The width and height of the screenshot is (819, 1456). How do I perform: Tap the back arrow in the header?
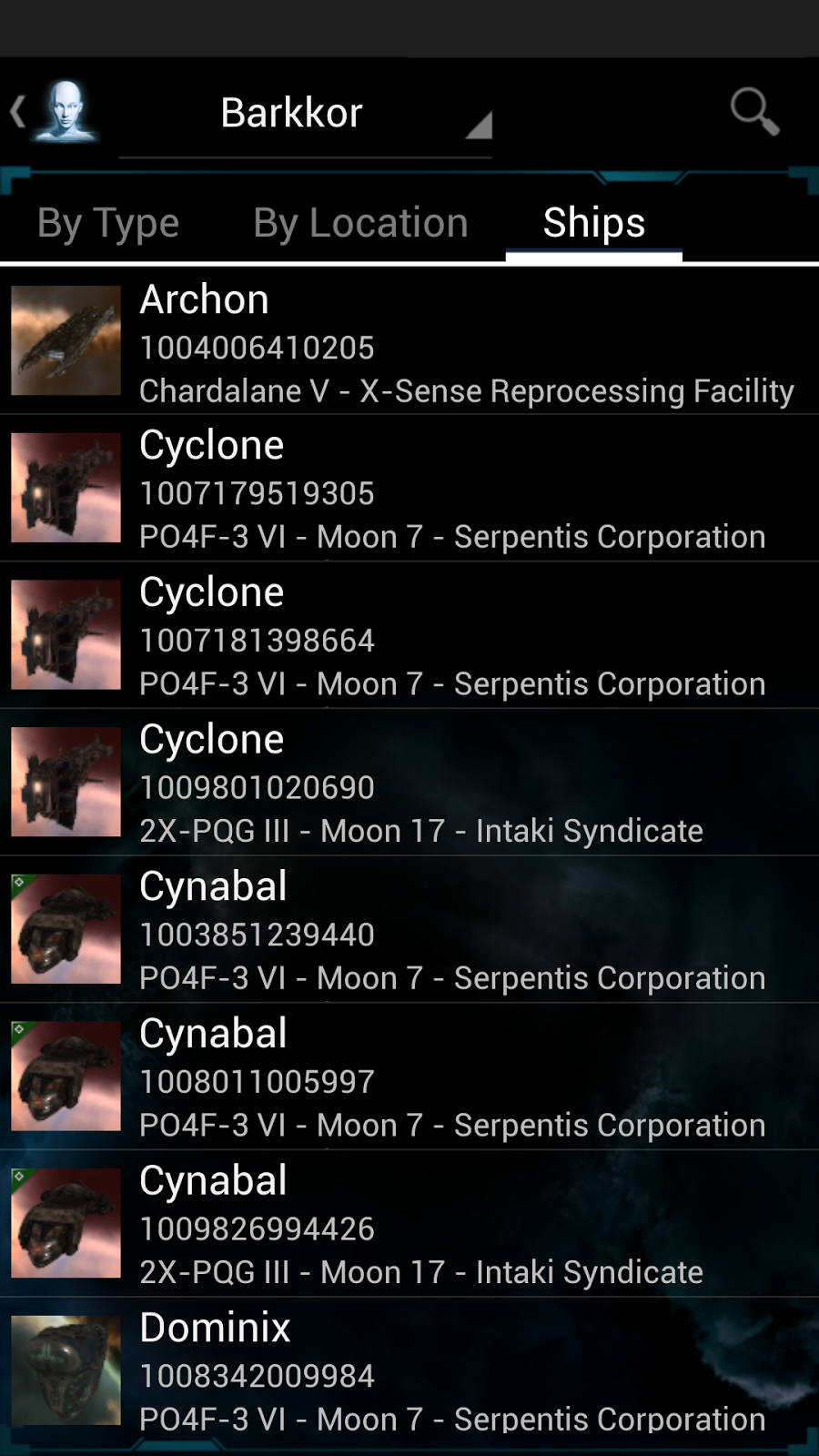point(16,111)
